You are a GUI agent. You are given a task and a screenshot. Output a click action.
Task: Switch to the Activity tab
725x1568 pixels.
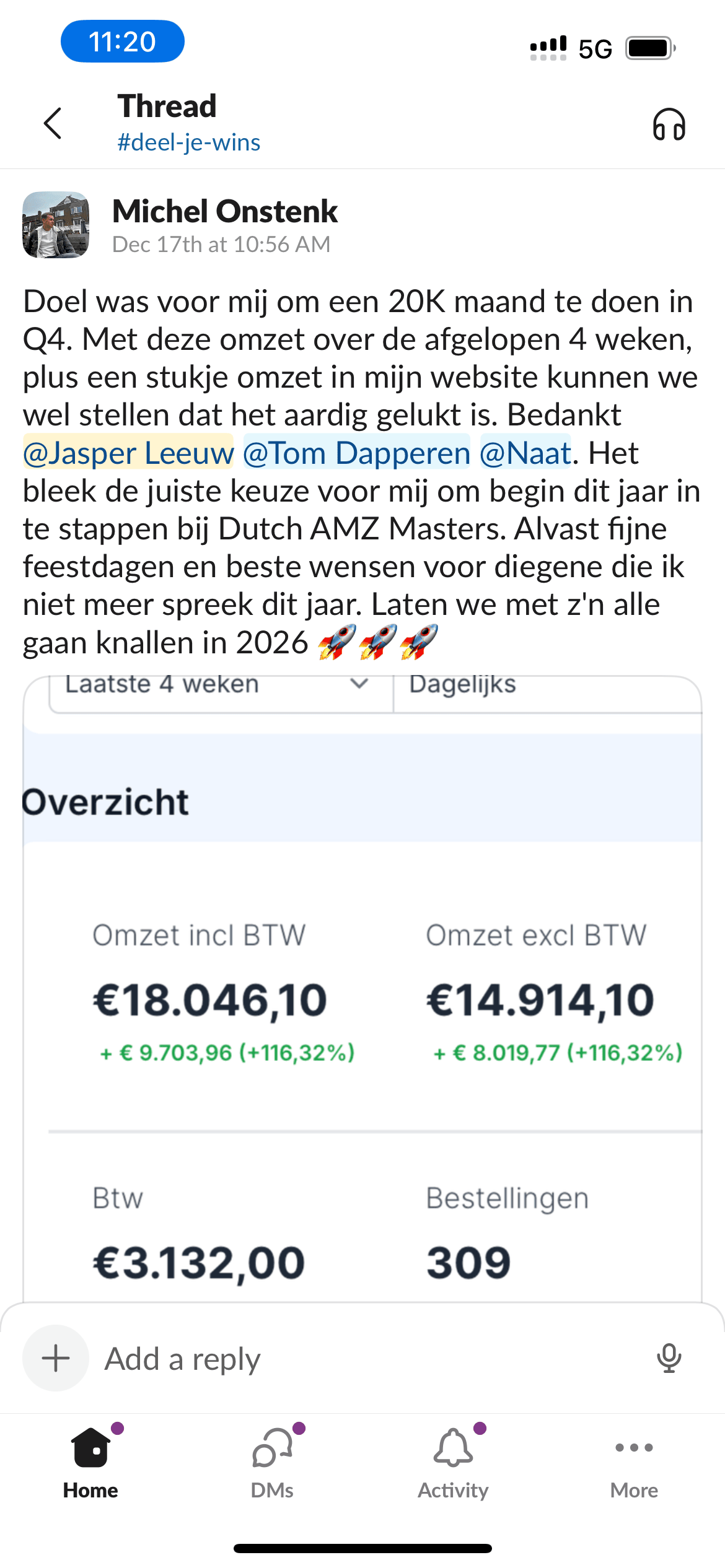click(x=453, y=1463)
